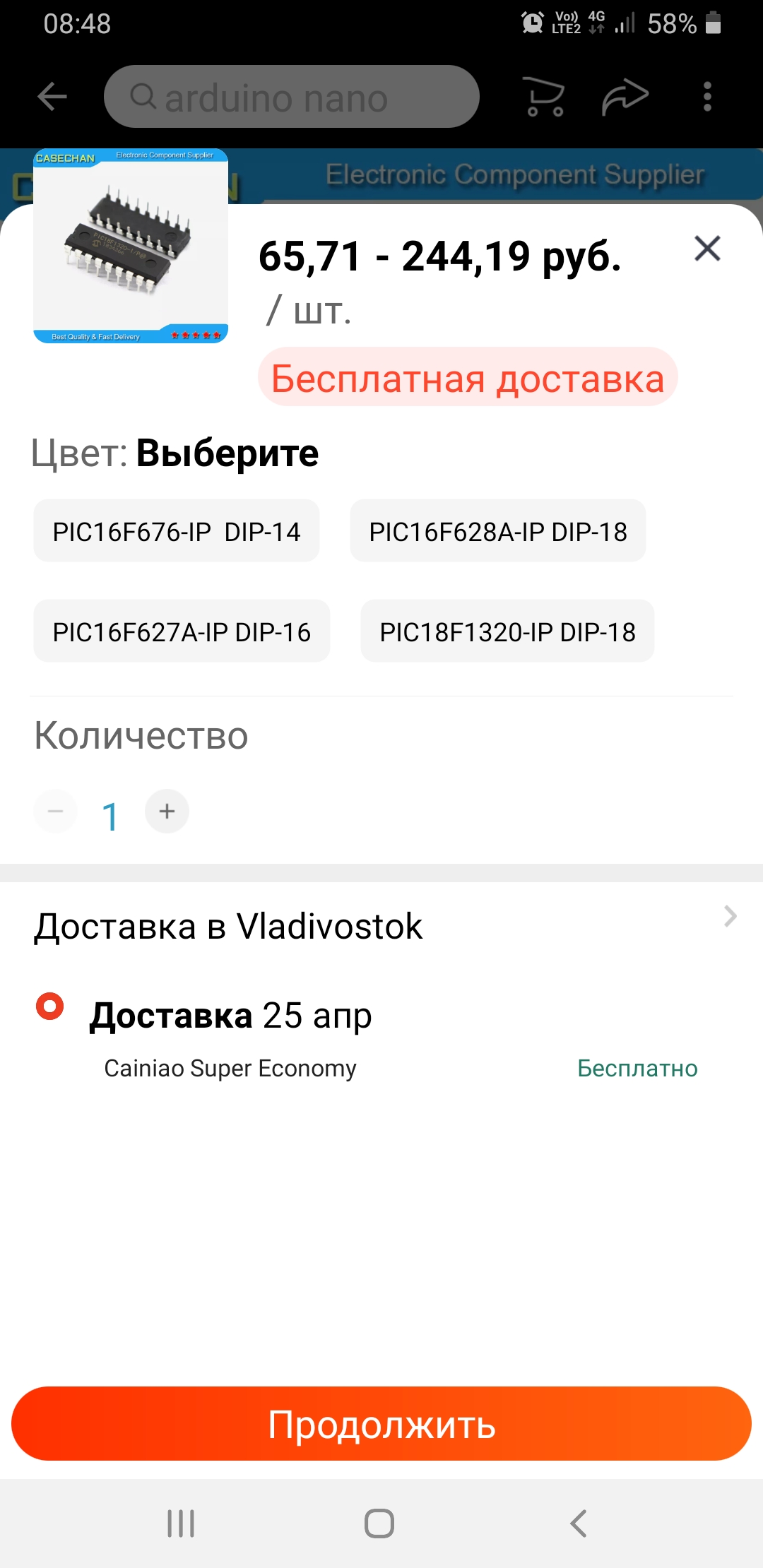The image size is (763, 1568).
Task: Share this product
Action: click(x=625, y=97)
